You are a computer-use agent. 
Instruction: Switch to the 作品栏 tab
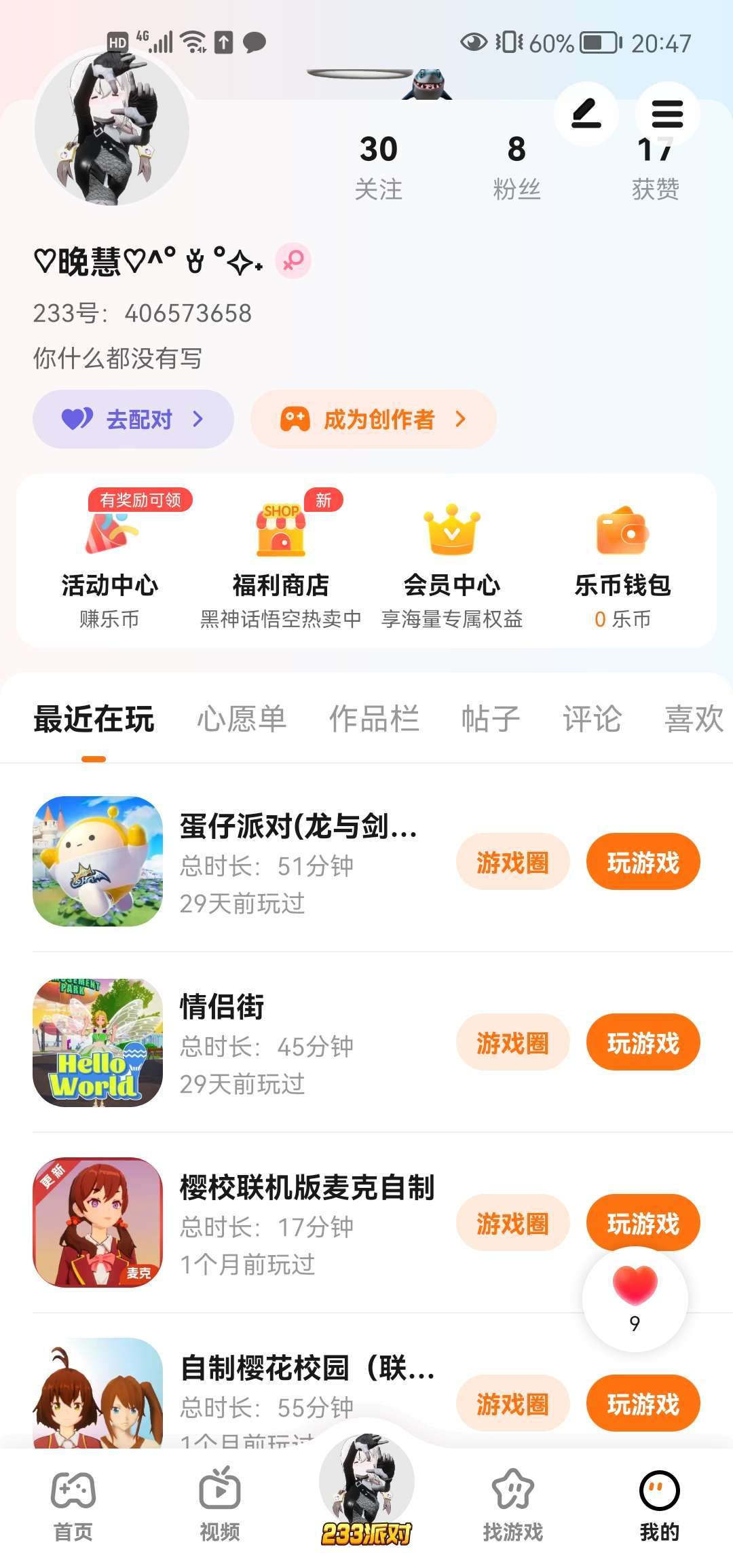(x=374, y=719)
